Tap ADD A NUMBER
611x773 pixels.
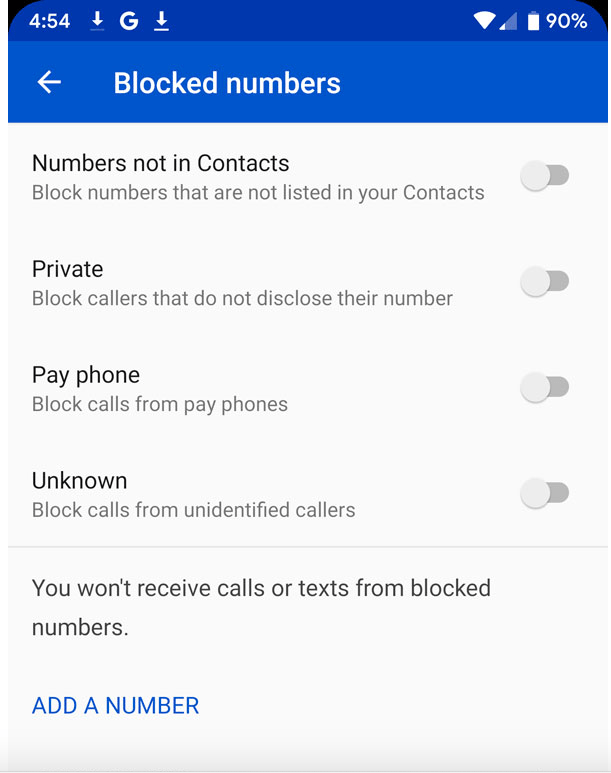(x=115, y=705)
